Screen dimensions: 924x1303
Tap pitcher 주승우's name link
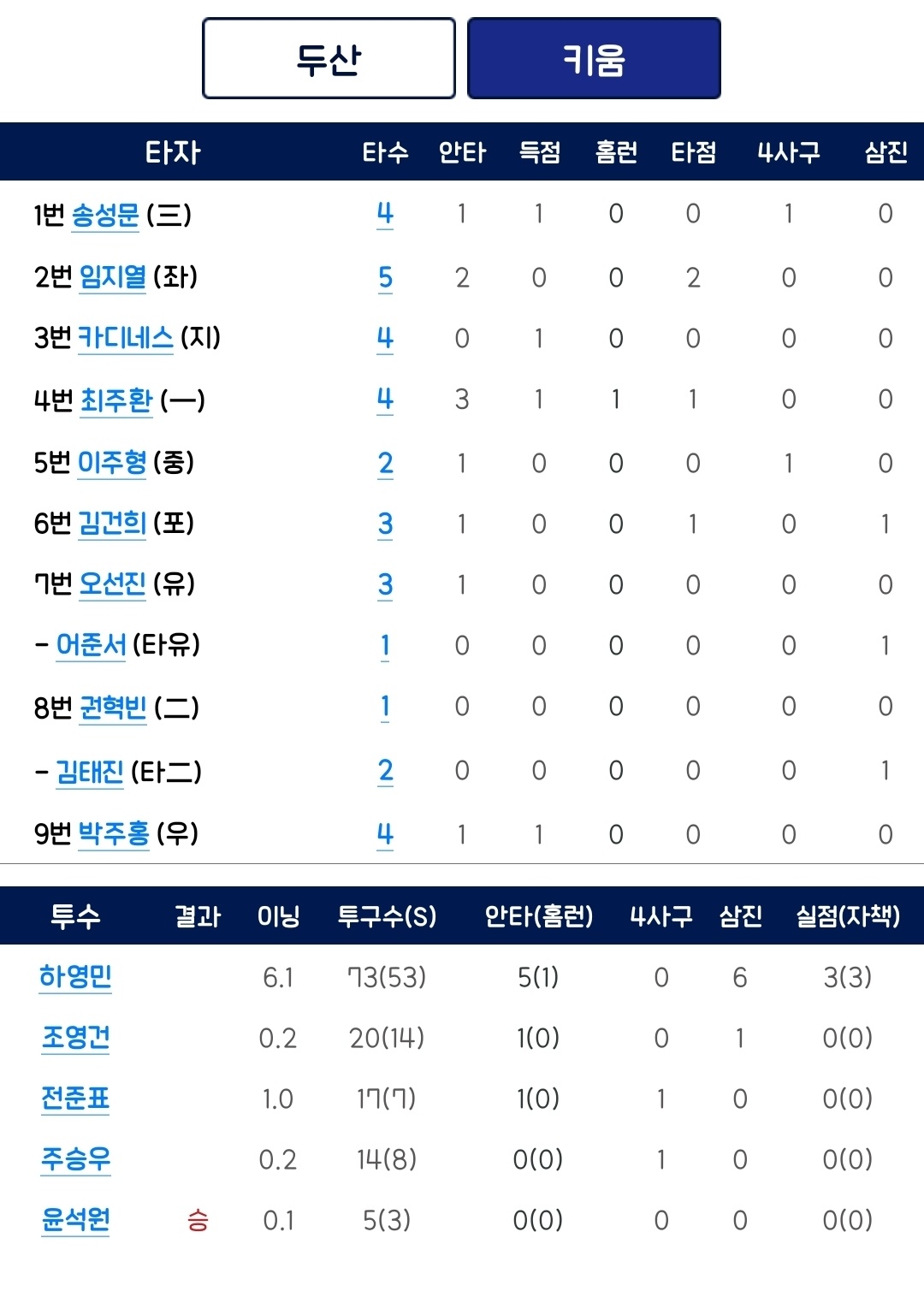[75, 1159]
